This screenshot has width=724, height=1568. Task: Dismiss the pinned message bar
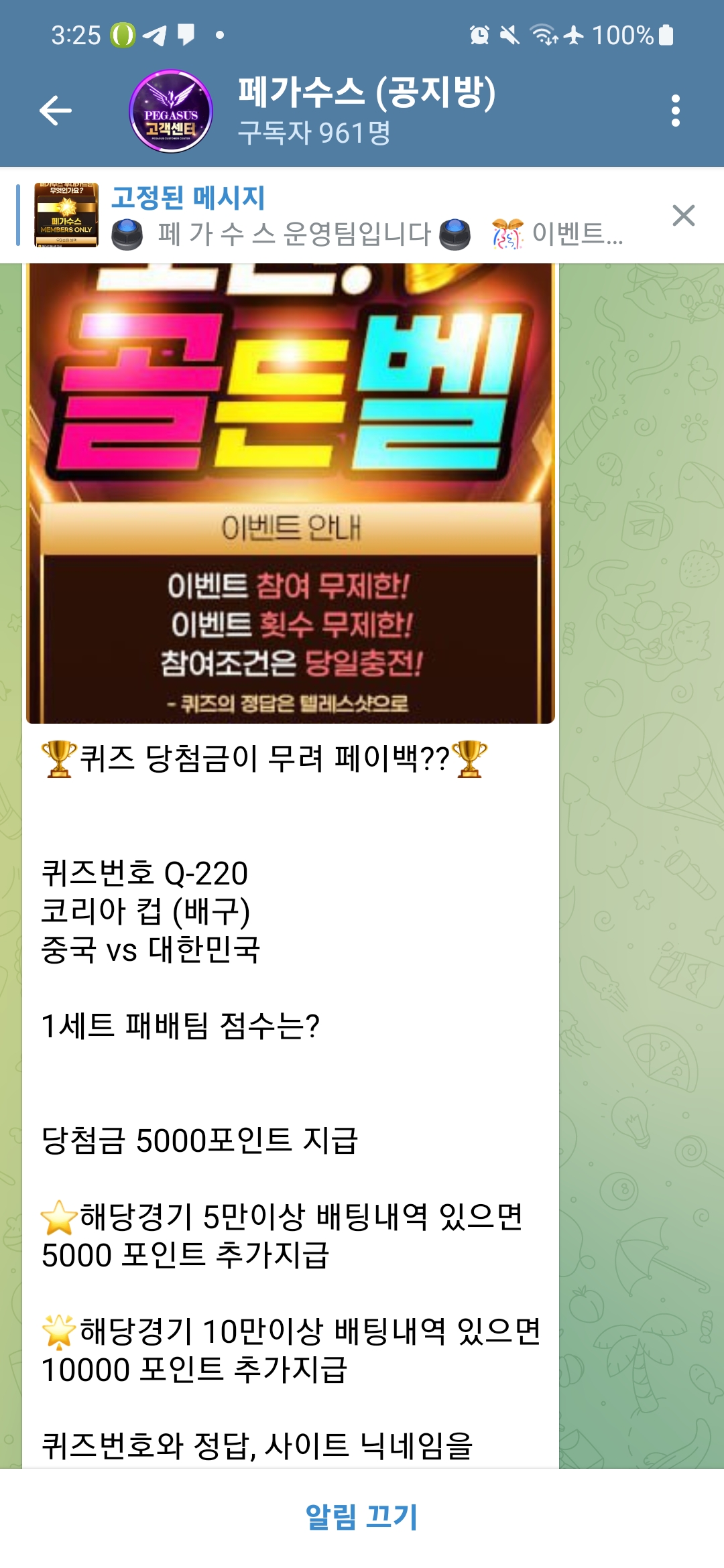point(683,216)
